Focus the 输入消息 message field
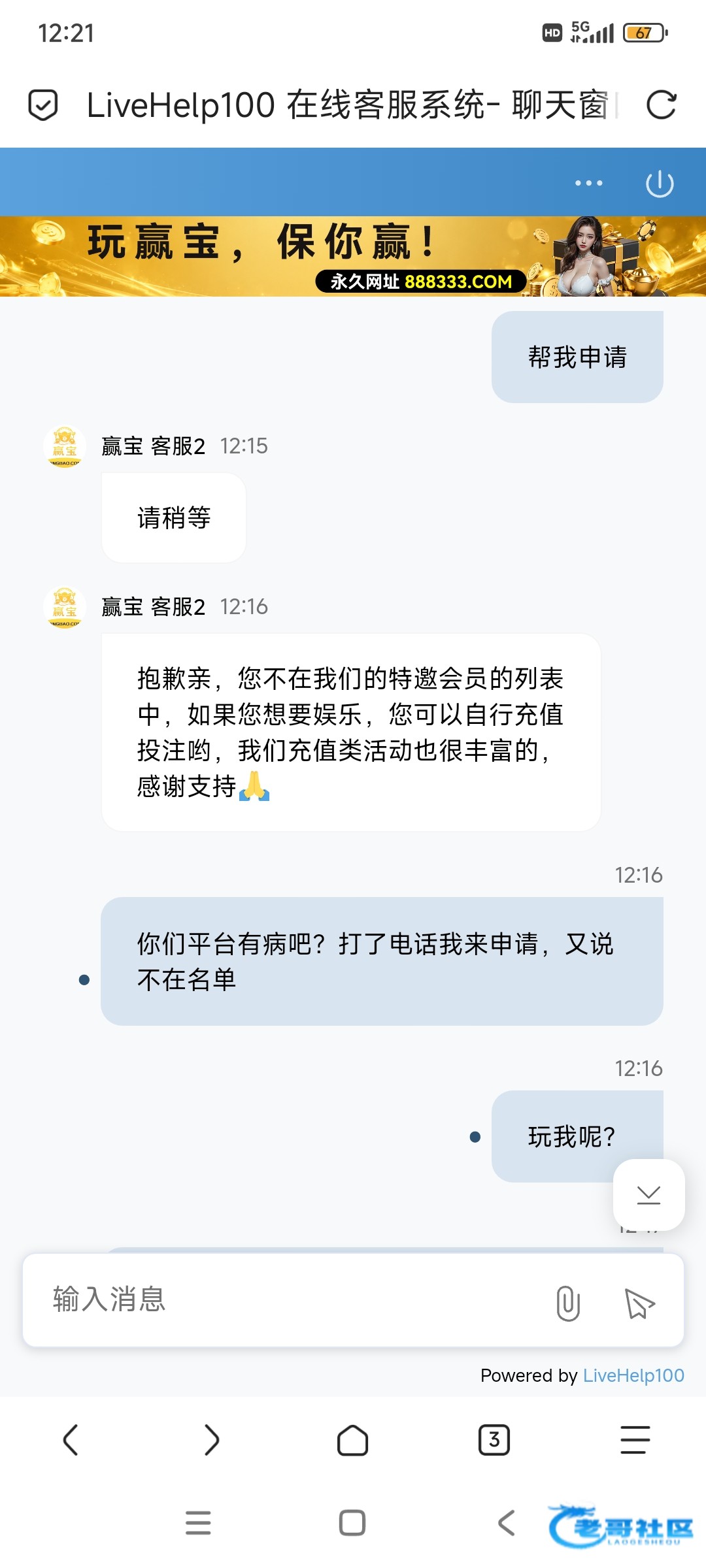Viewport: 706px width, 1568px height. pyautogui.click(x=288, y=1299)
